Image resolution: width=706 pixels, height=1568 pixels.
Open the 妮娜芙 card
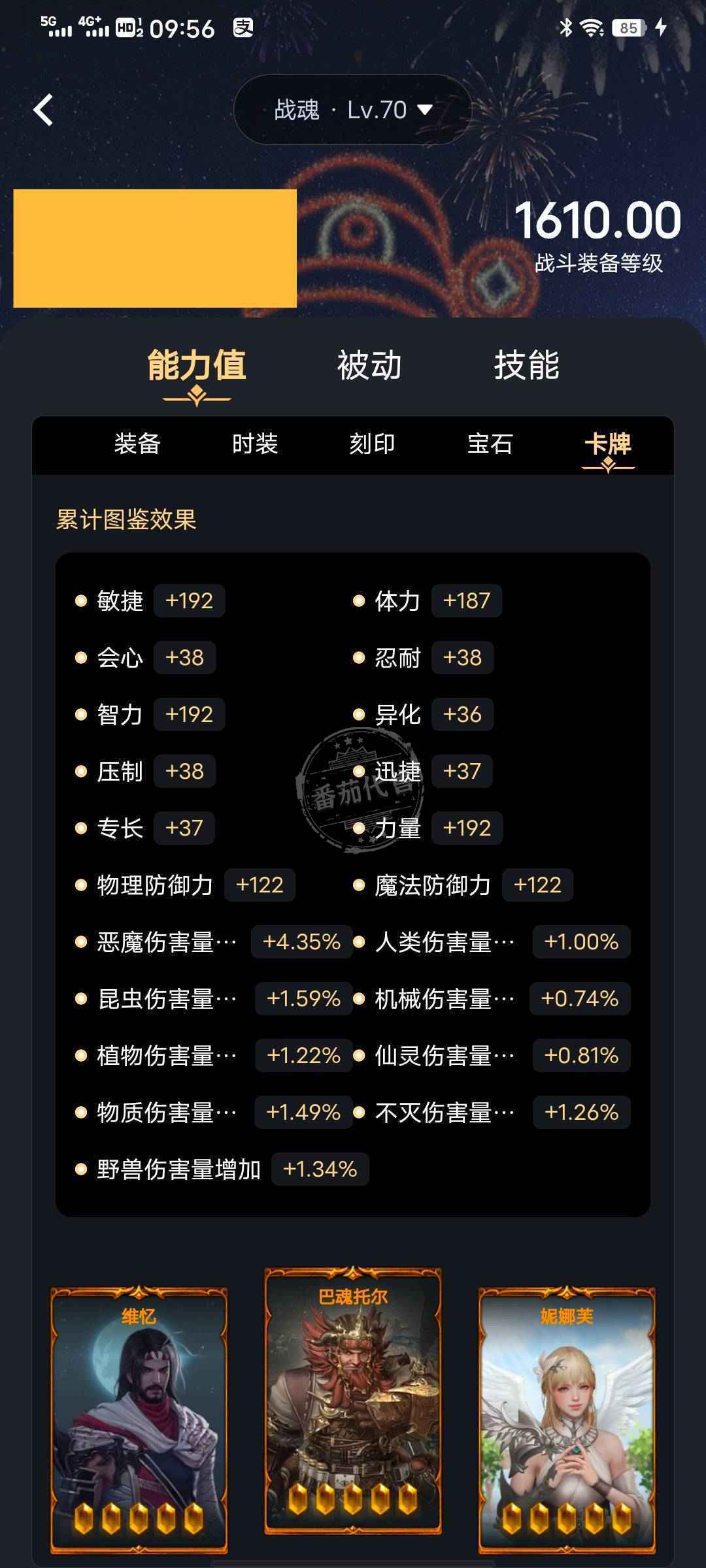(567, 1418)
